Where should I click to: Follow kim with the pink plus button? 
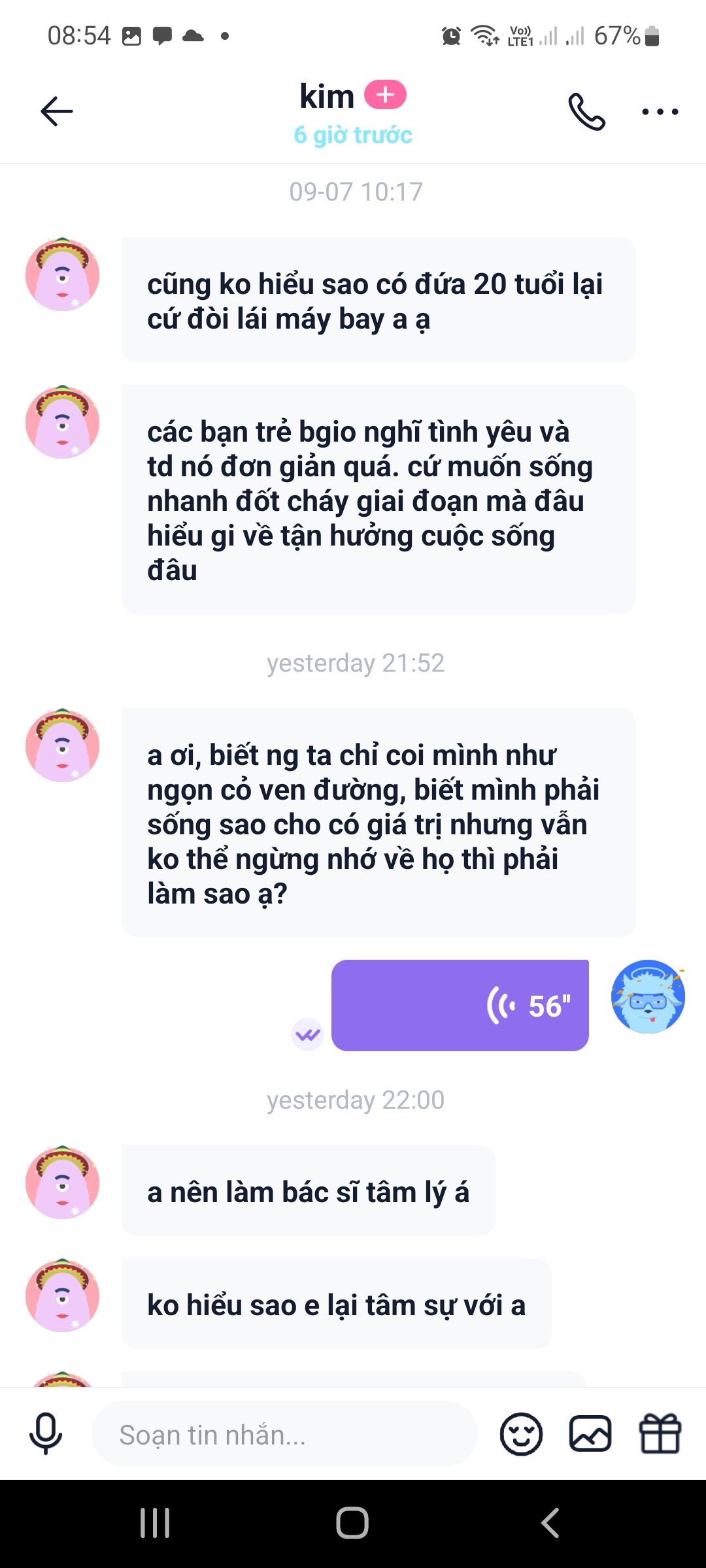(385, 95)
